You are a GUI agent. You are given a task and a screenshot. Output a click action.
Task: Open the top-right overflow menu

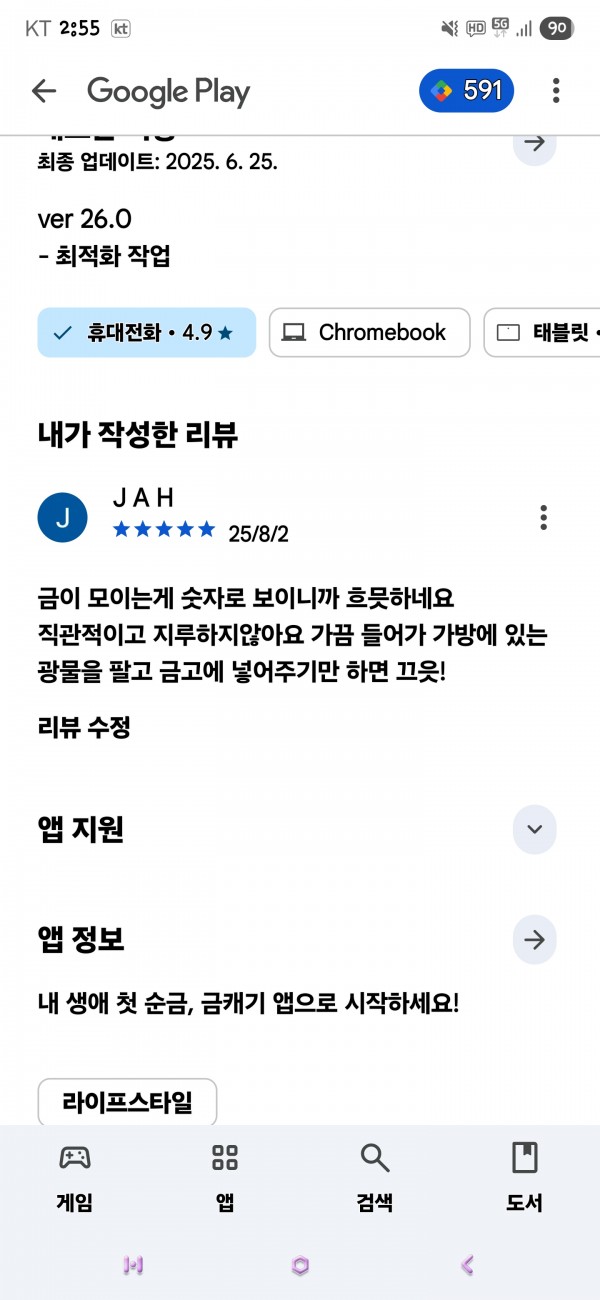tap(556, 91)
